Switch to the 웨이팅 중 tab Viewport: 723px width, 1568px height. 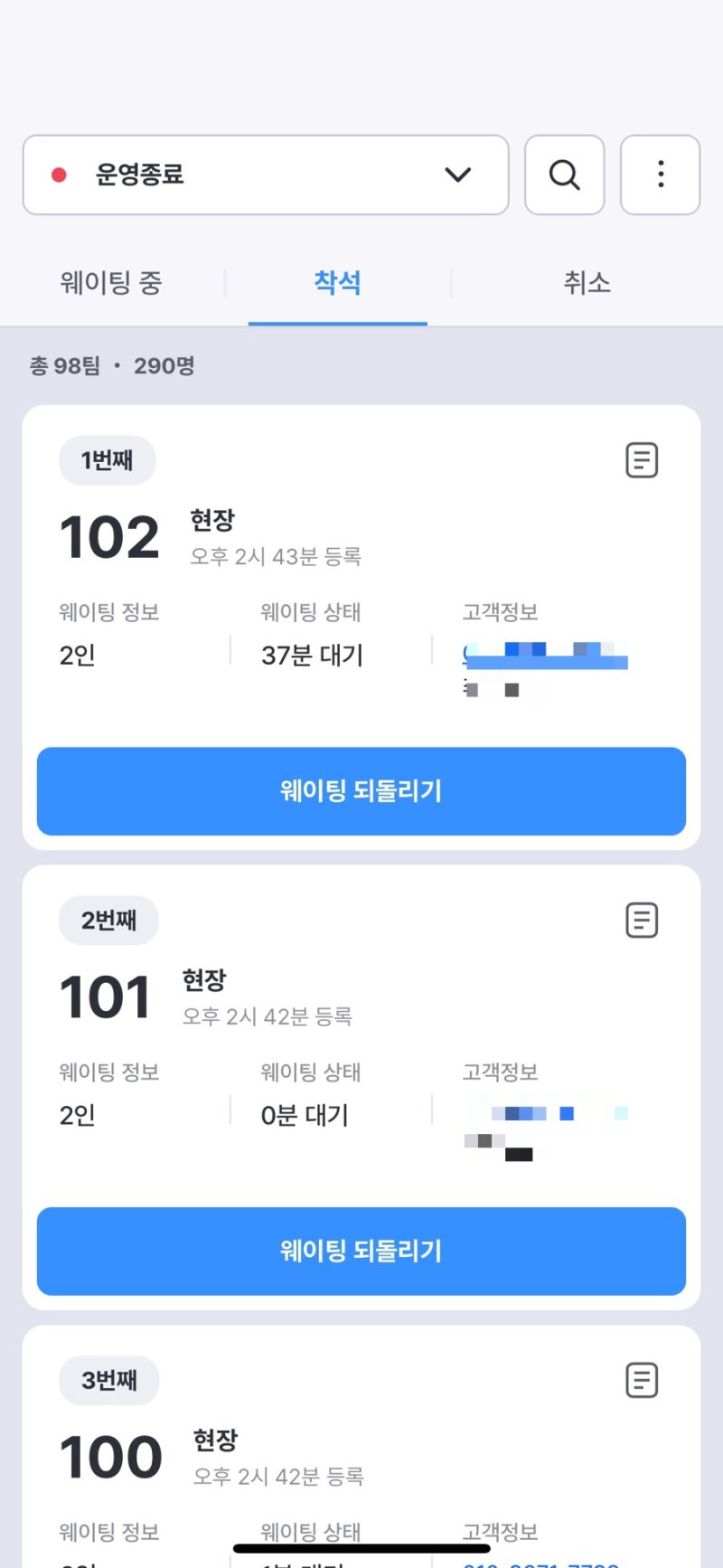110,283
